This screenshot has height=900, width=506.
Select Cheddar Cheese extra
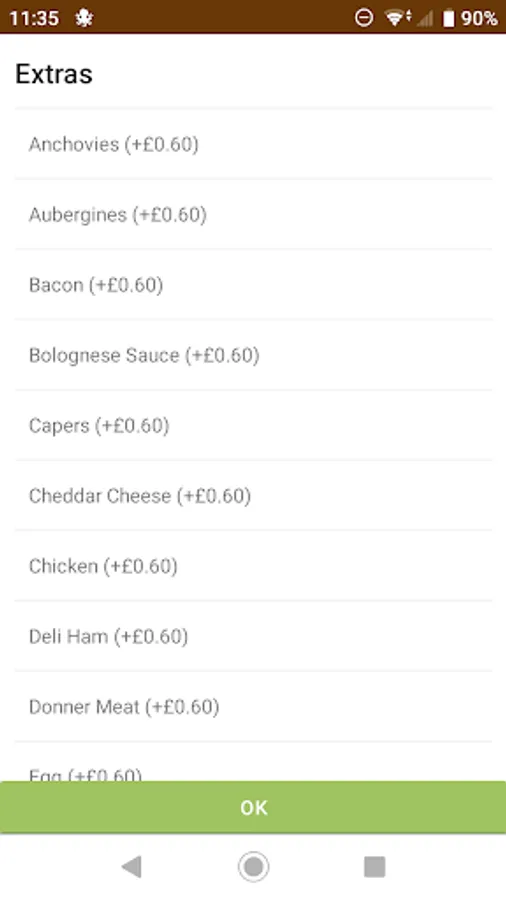[253, 496]
